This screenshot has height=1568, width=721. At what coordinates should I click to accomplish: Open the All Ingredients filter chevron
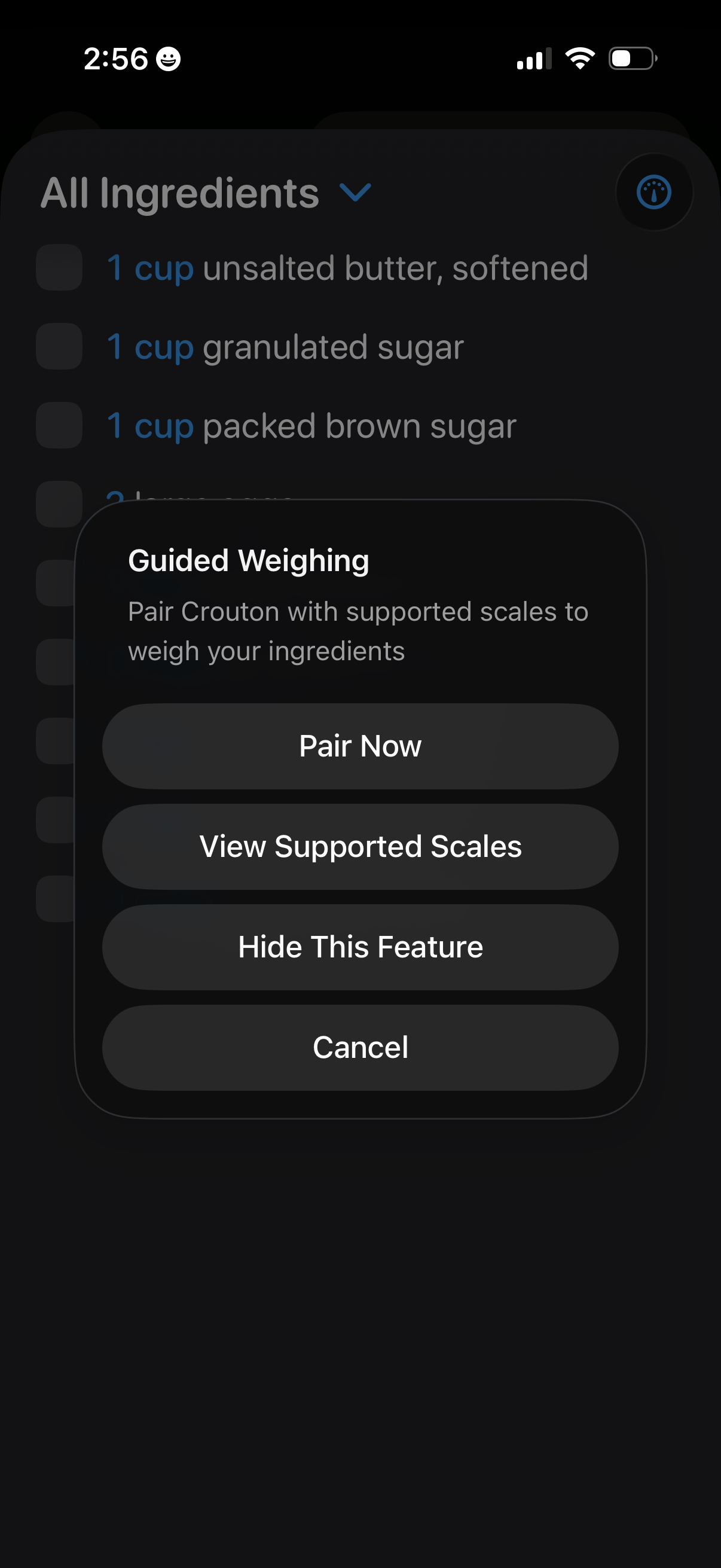pyautogui.click(x=355, y=194)
